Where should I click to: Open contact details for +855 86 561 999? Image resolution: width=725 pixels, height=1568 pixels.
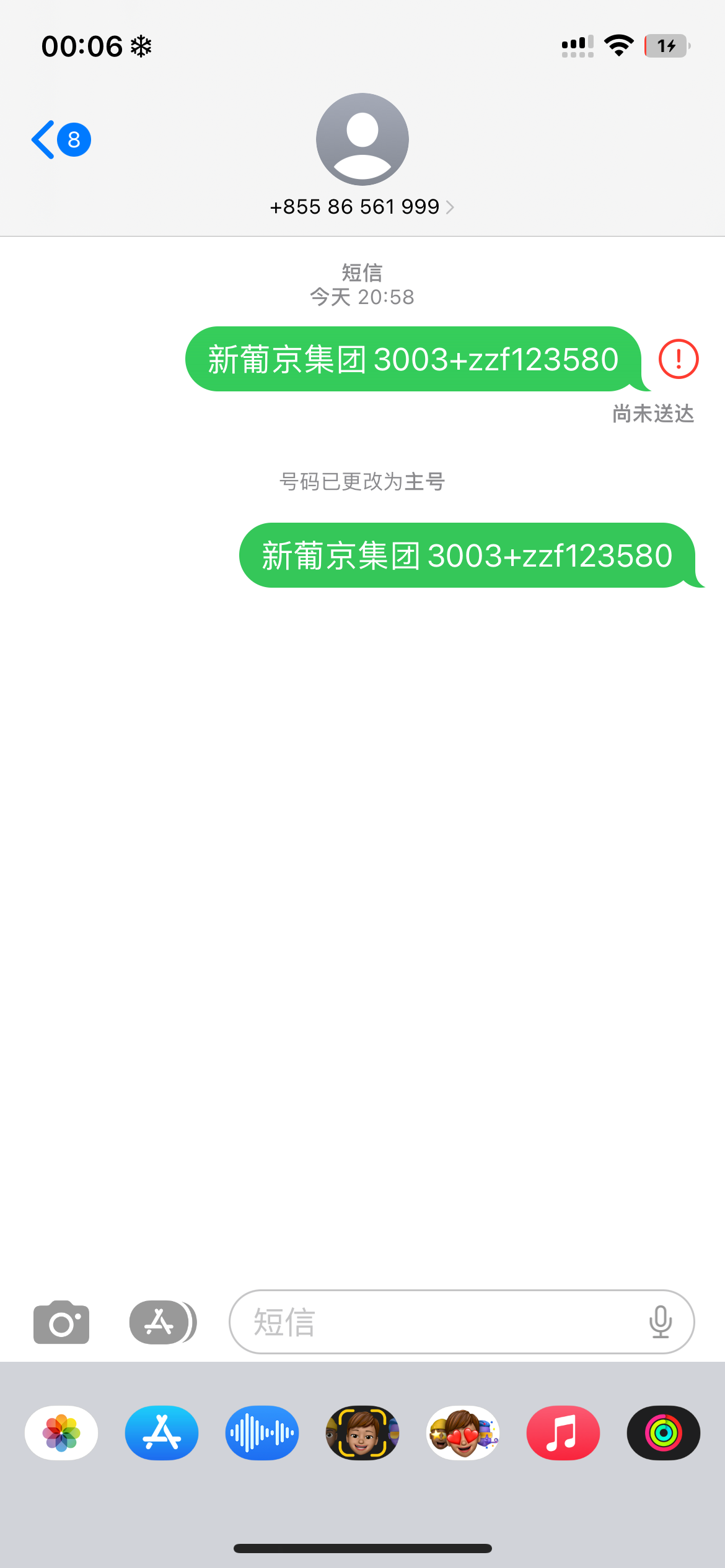362,206
